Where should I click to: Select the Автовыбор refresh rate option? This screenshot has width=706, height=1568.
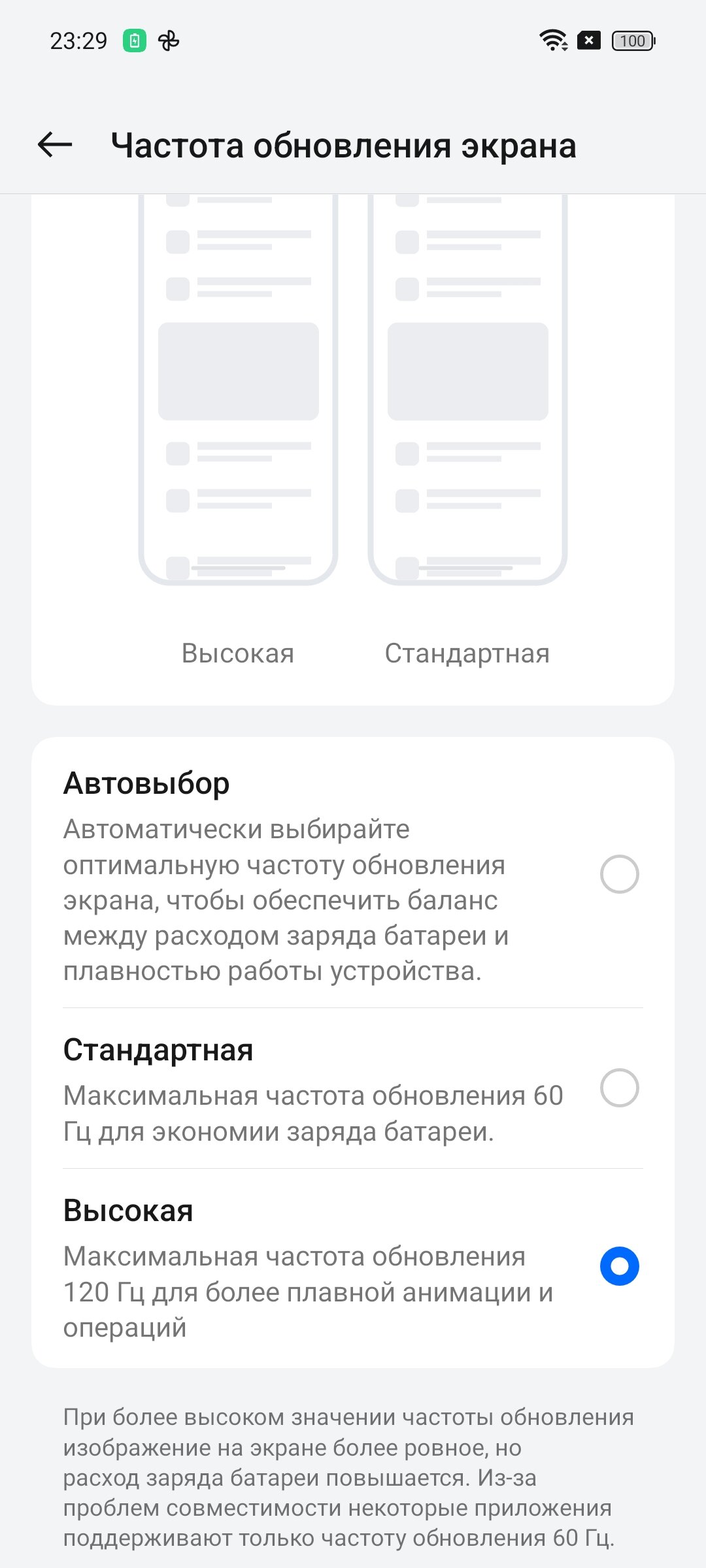[x=353, y=874]
